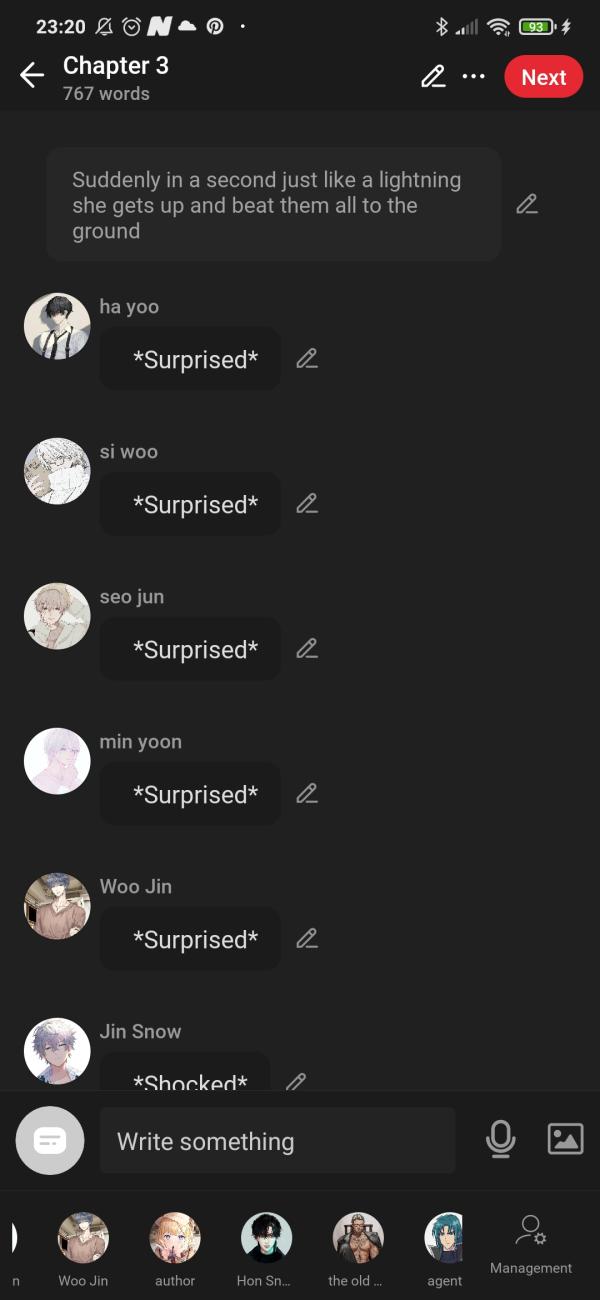Screen dimensions: 600x1300
Task: Edit the narration about the lightning
Action: [527, 205]
